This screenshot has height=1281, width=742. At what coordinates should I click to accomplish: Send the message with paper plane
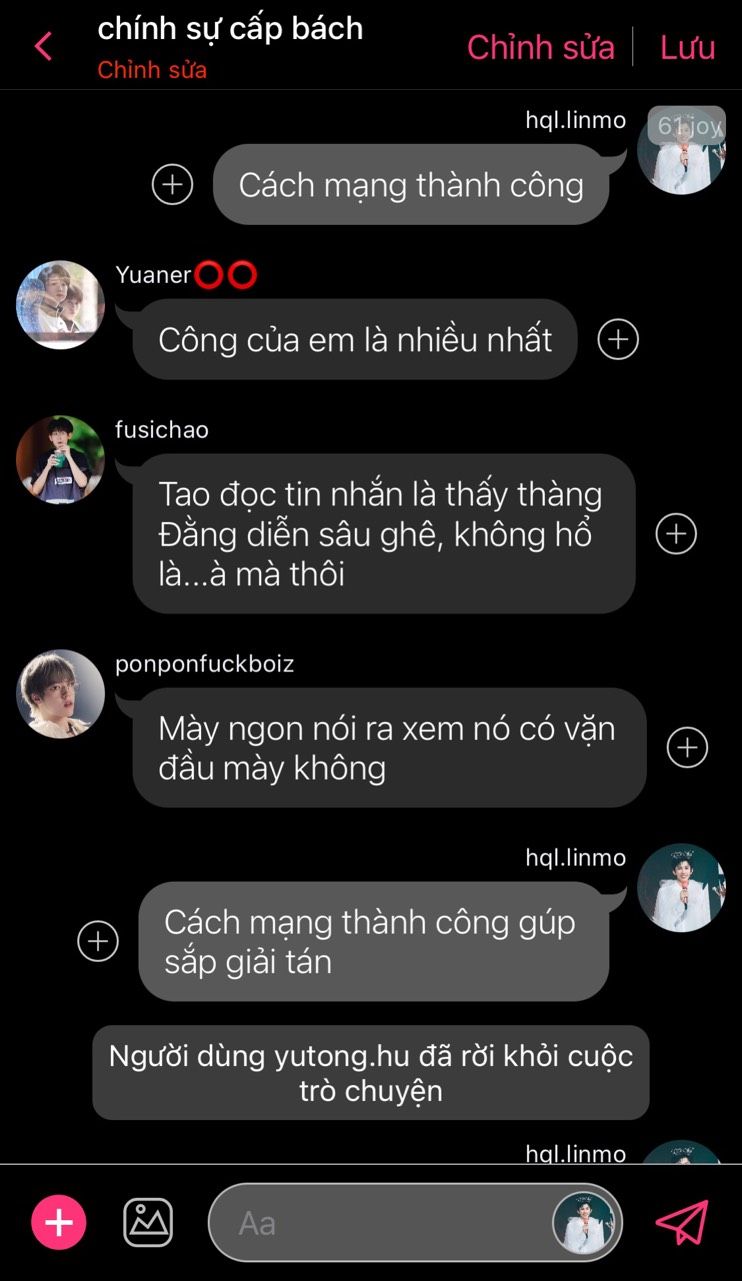coord(682,1222)
